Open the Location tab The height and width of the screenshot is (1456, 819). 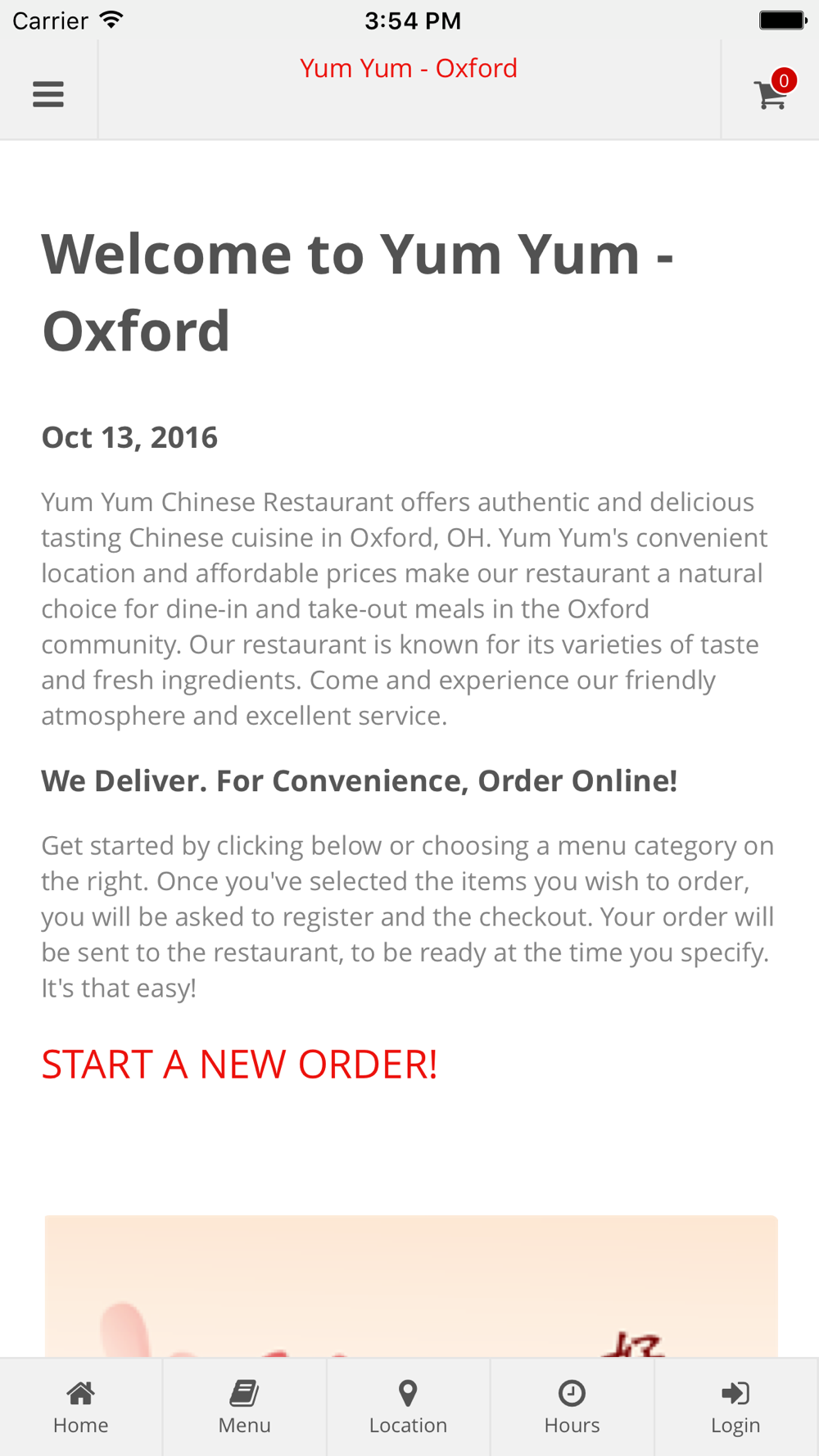(x=409, y=1407)
